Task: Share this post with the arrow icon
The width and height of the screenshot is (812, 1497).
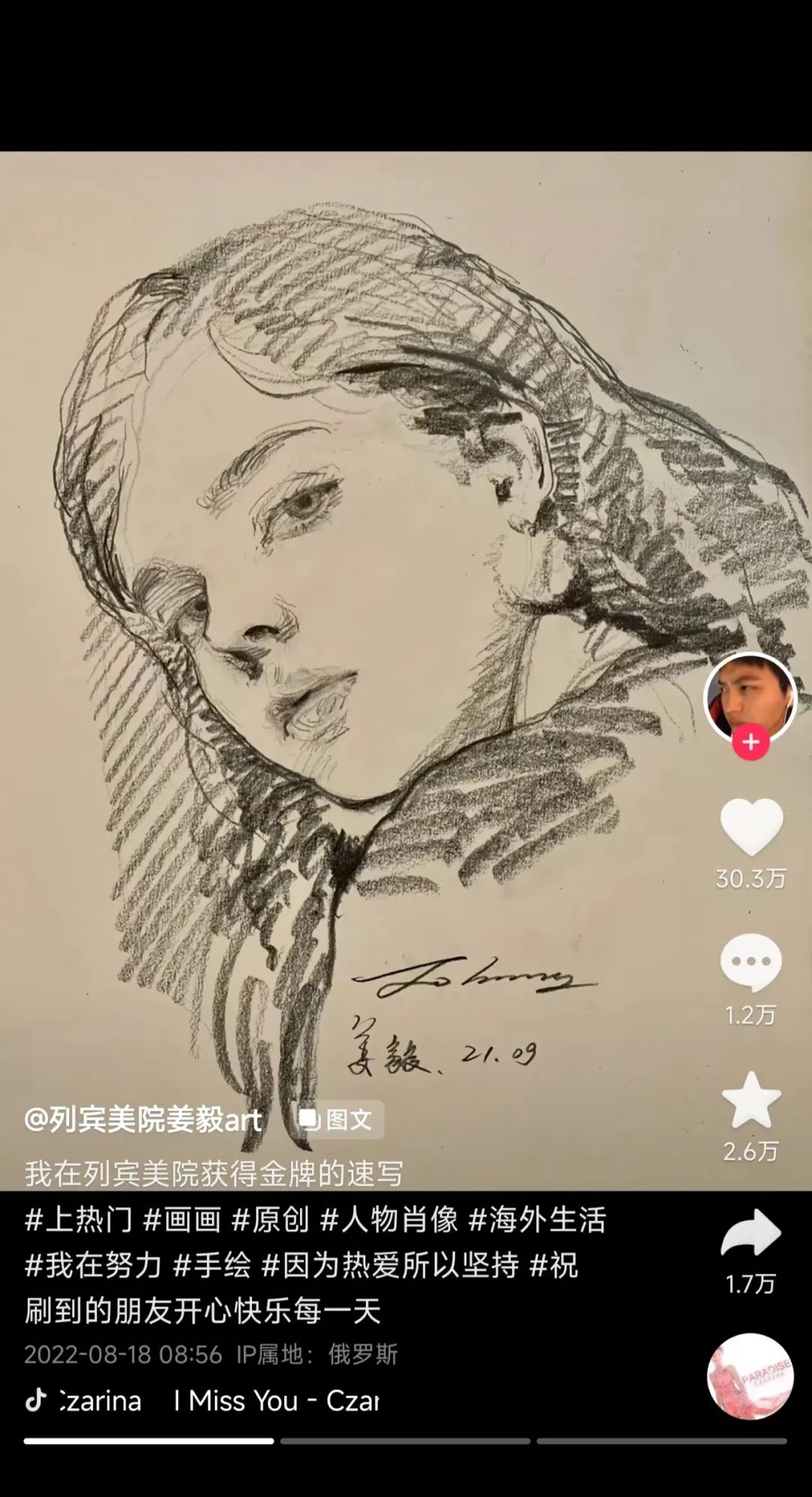Action: pos(751,1234)
